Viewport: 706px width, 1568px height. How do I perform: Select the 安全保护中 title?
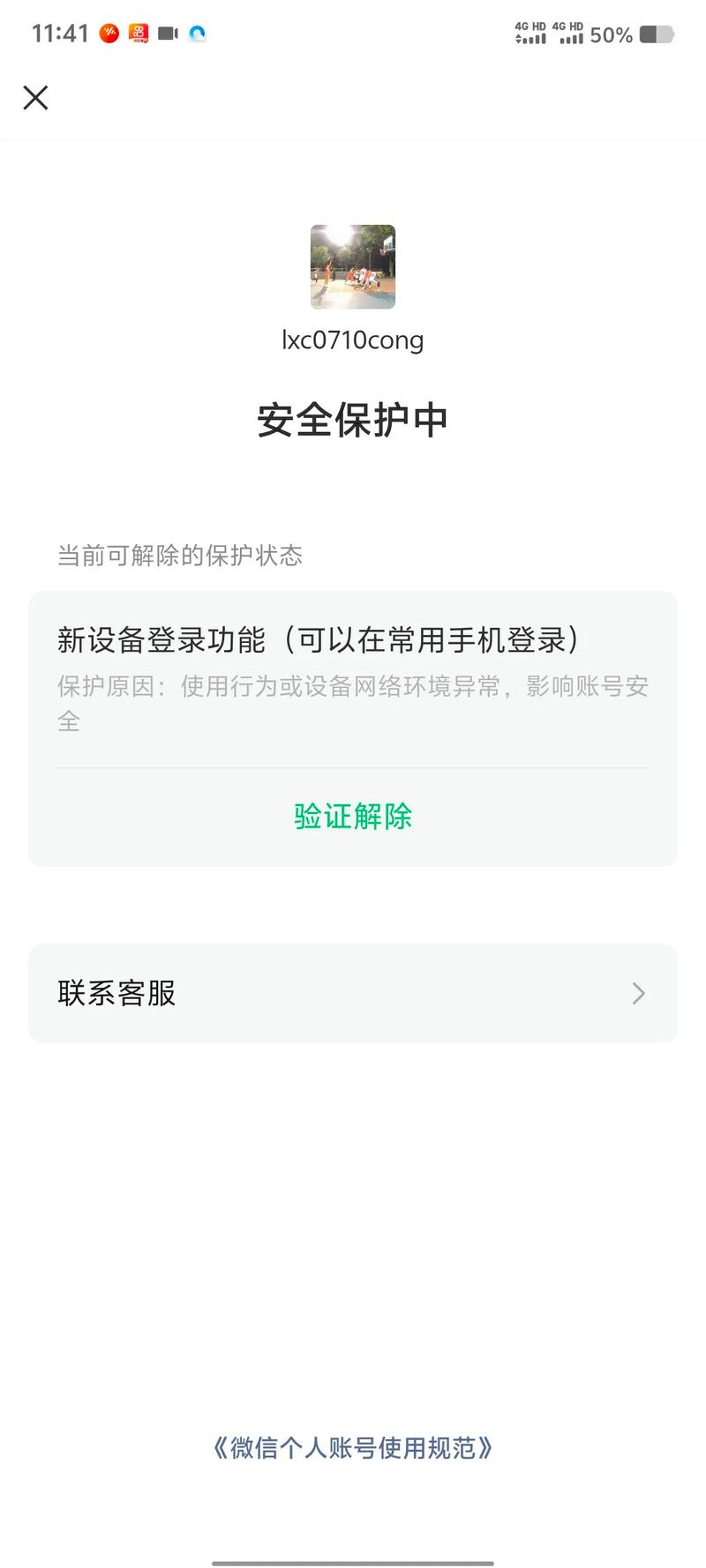(352, 419)
